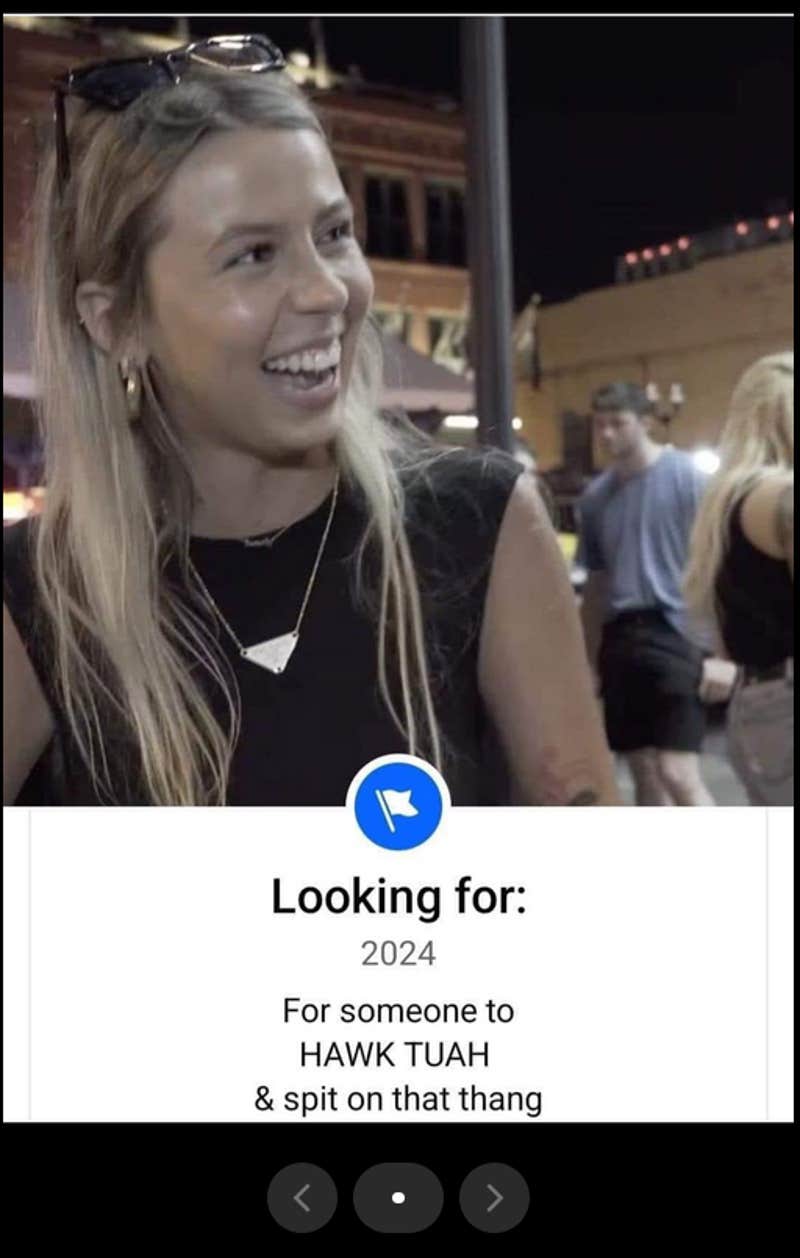Go to the next image with the right arrow
Viewport: 800px width, 1258px height.
click(494, 1197)
